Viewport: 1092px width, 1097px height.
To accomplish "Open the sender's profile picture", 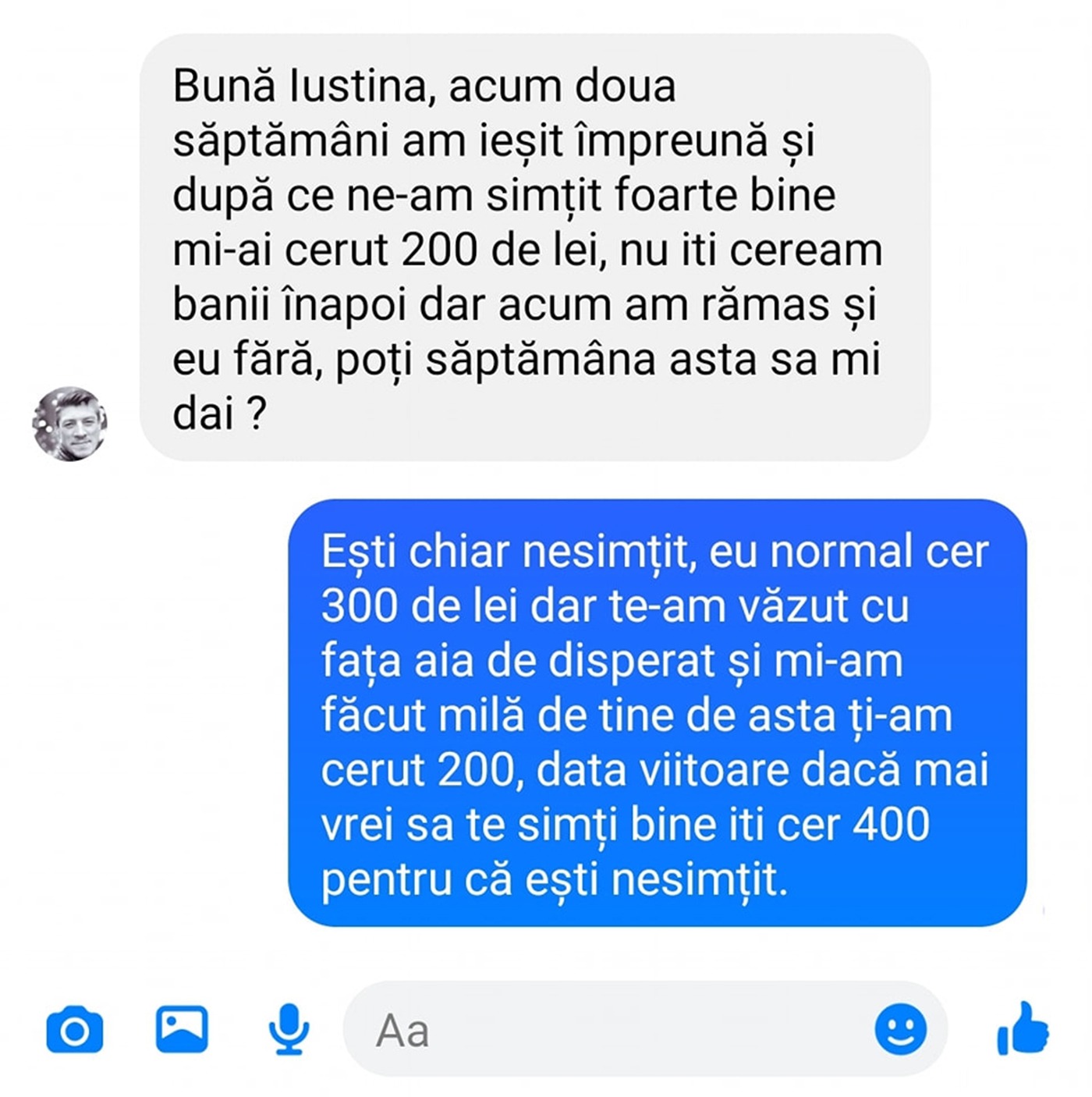I will tap(69, 424).
